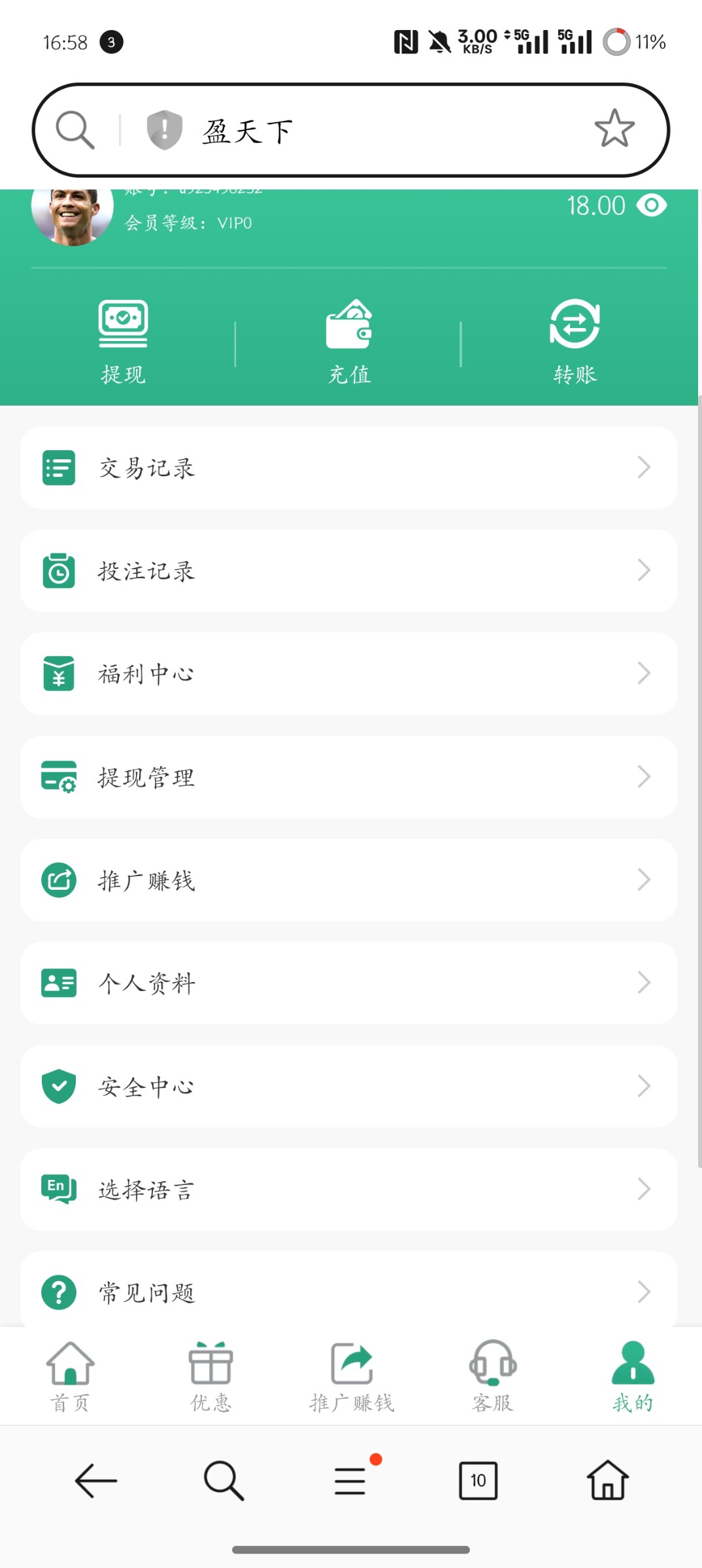This screenshot has height=1568, width=702.
Task: Open the 推广赚钱 list row
Action: point(348,880)
